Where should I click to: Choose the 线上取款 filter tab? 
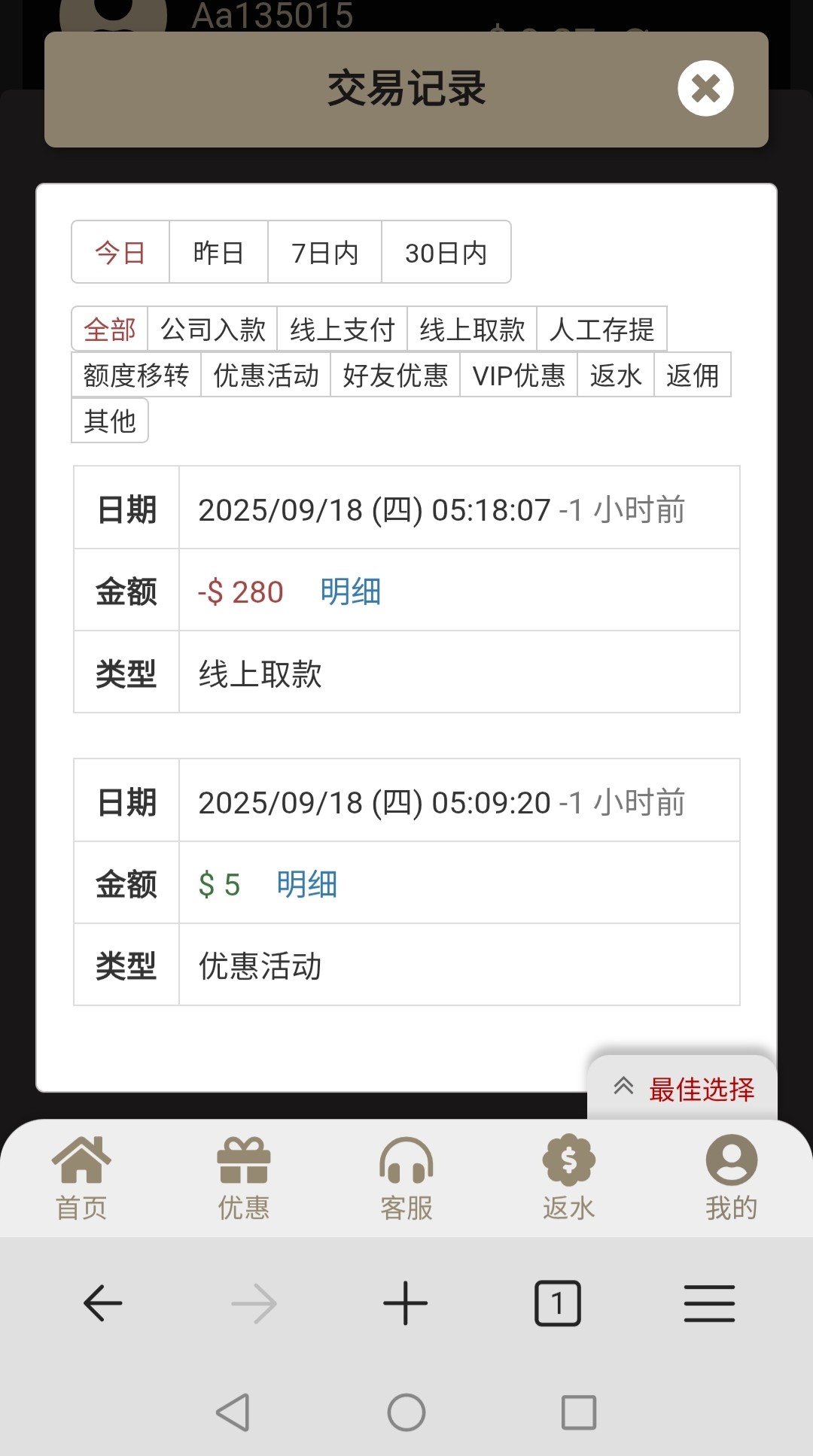[471, 330]
